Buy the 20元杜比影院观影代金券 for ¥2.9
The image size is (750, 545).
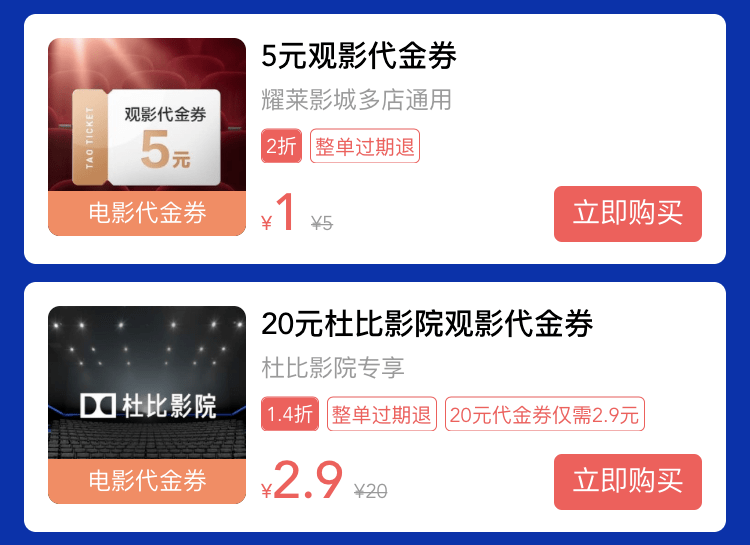[627, 481]
